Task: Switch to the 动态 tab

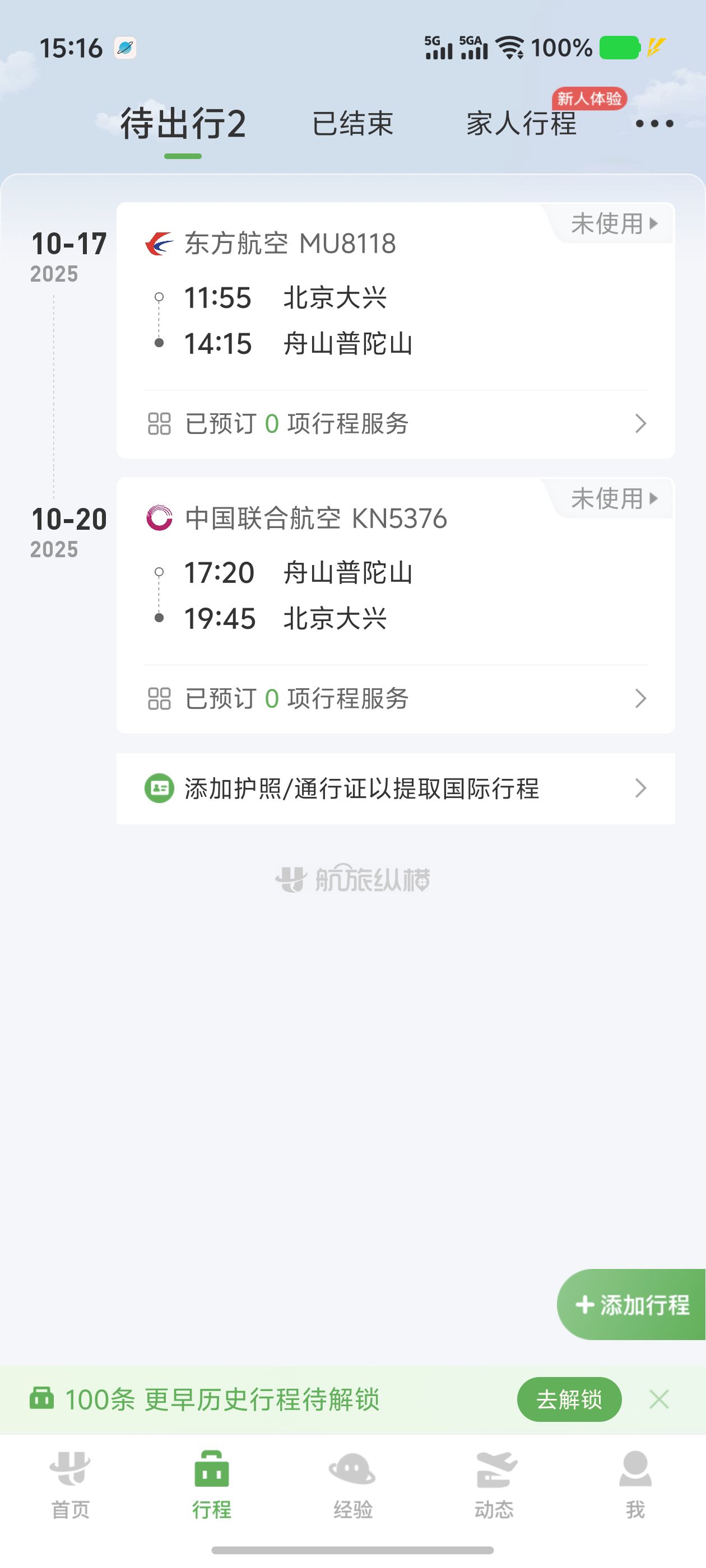Action: click(494, 1485)
